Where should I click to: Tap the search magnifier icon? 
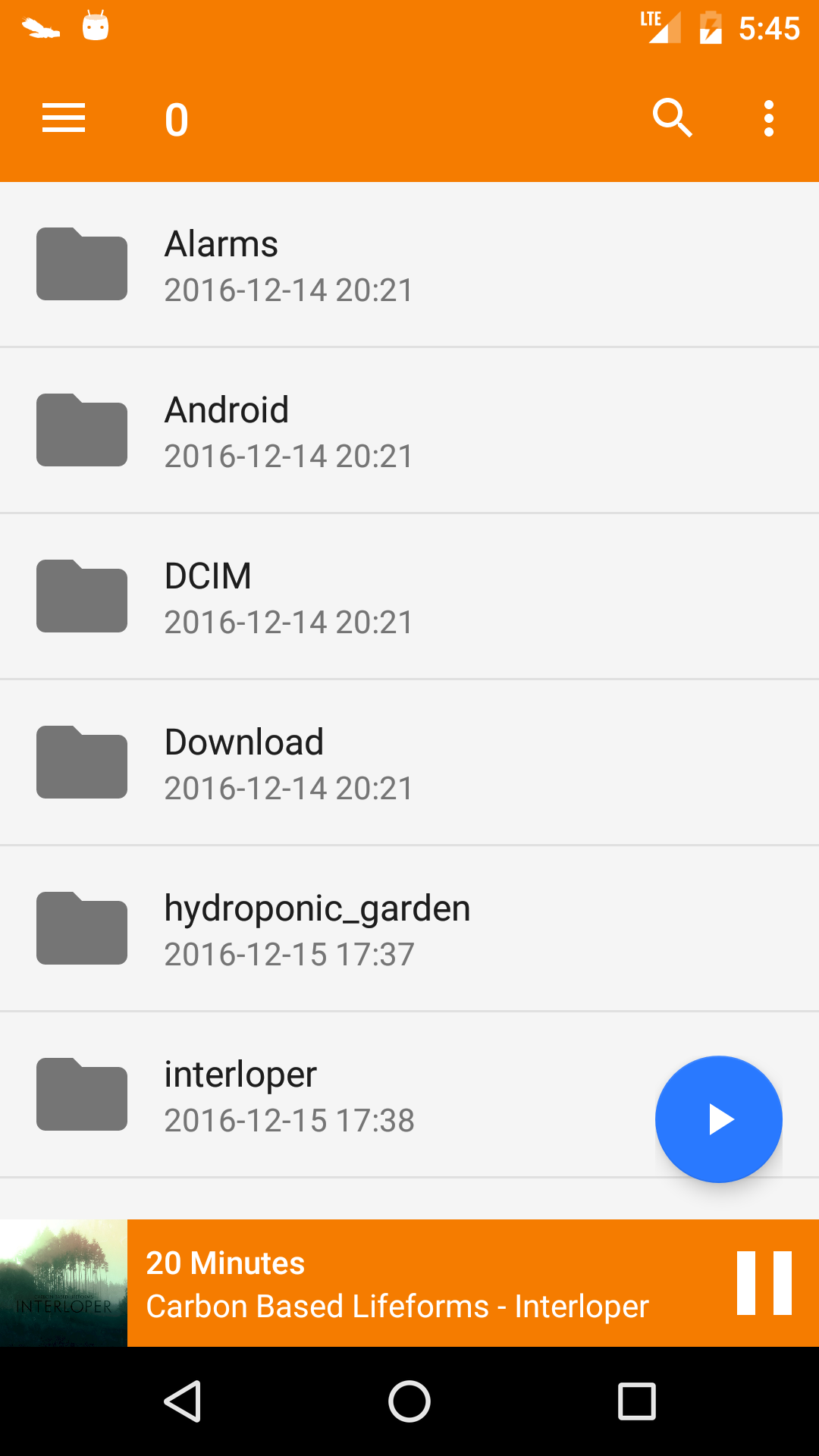[672, 118]
